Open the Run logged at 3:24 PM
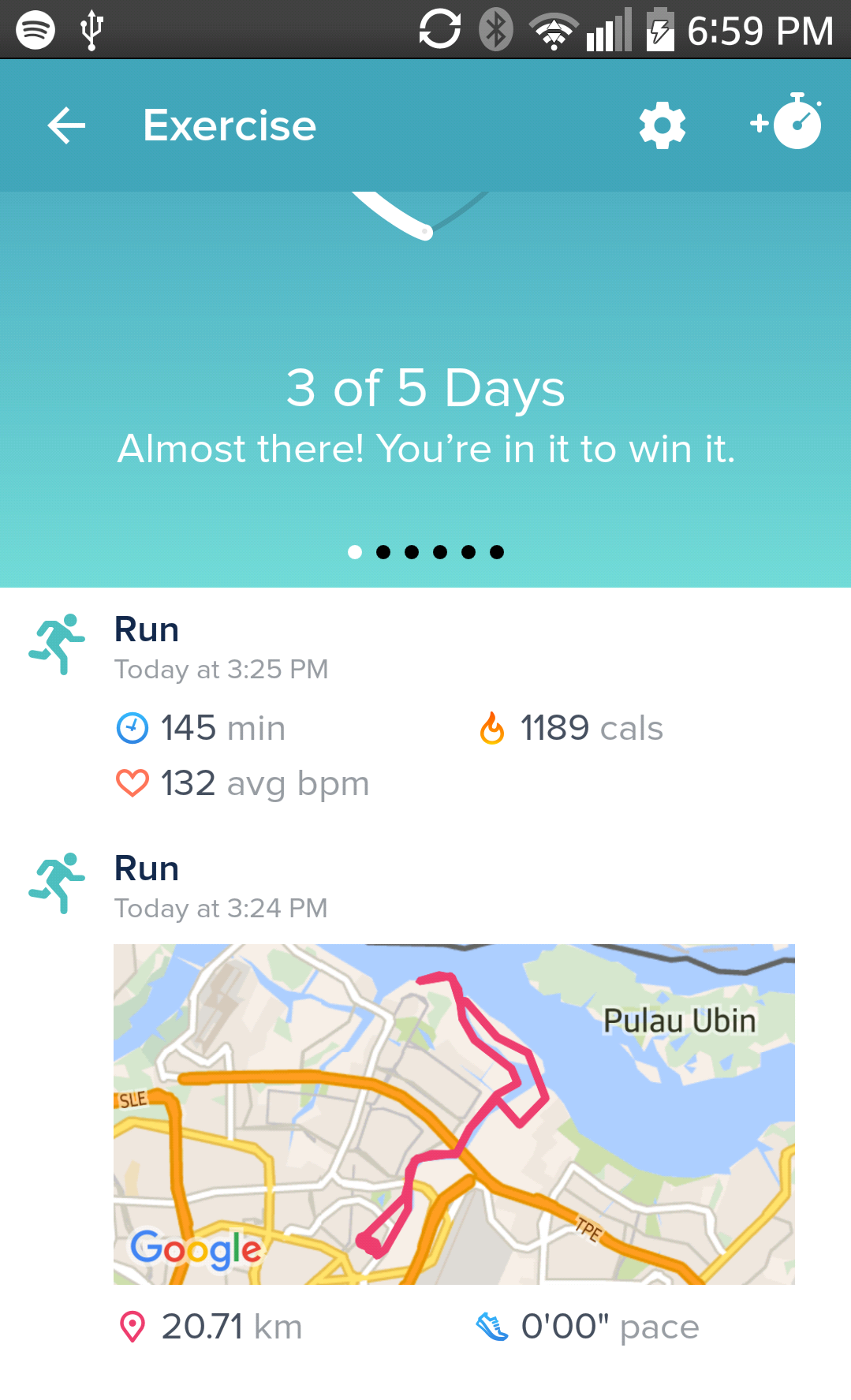The height and width of the screenshot is (1400, 851). click(147, 869)
